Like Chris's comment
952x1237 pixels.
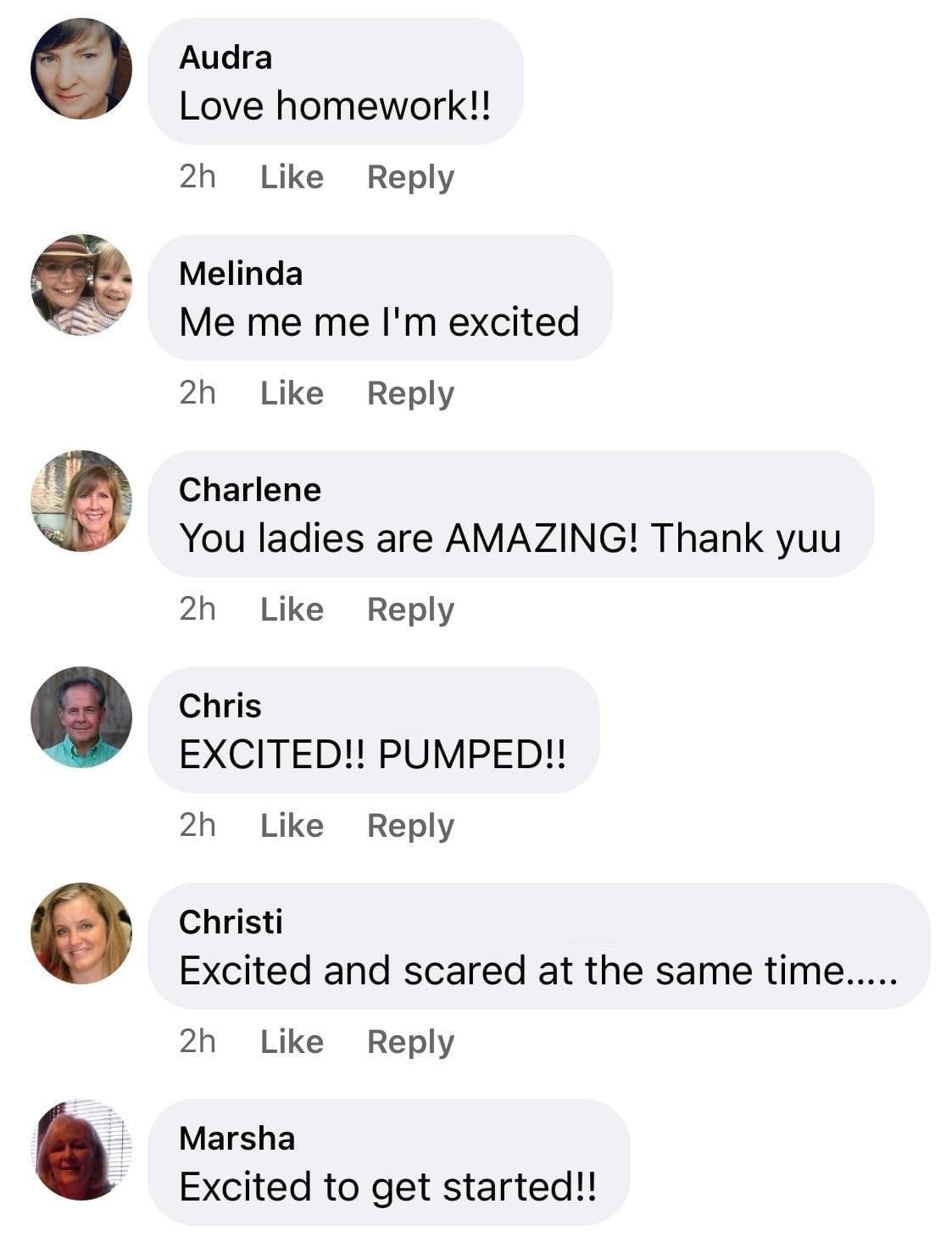(x=292, y=826)
